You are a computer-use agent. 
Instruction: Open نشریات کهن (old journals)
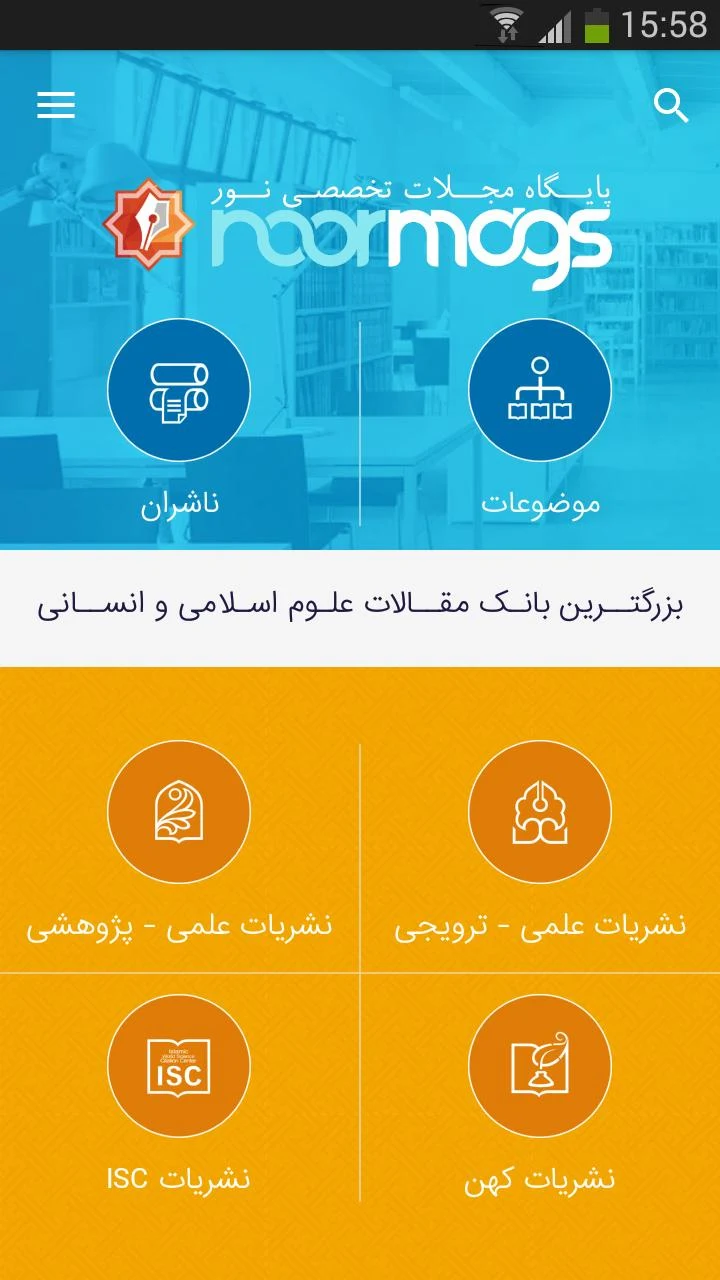(540, 1066)
